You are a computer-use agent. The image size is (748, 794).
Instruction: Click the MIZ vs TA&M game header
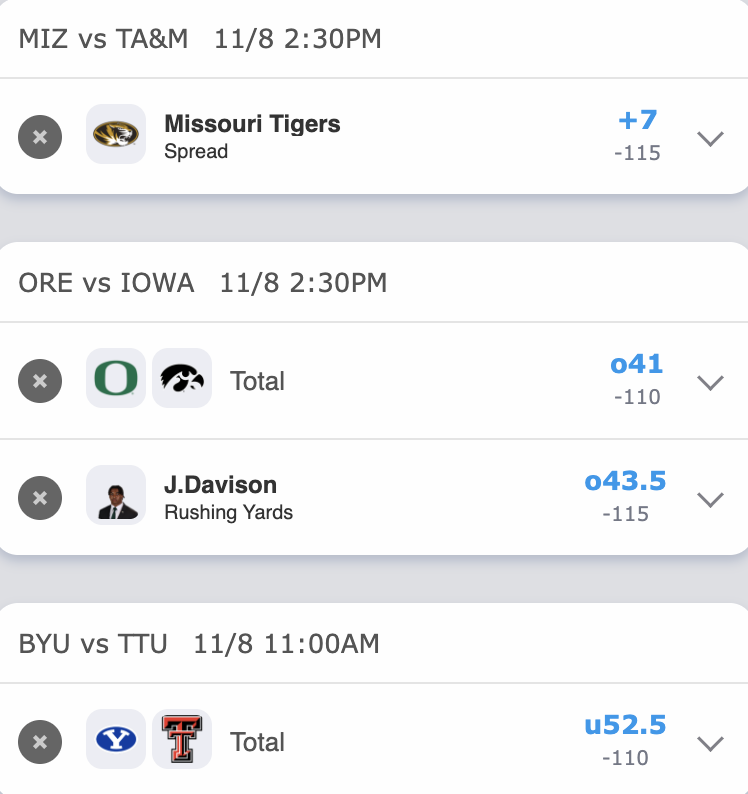(x=200, y=39)
